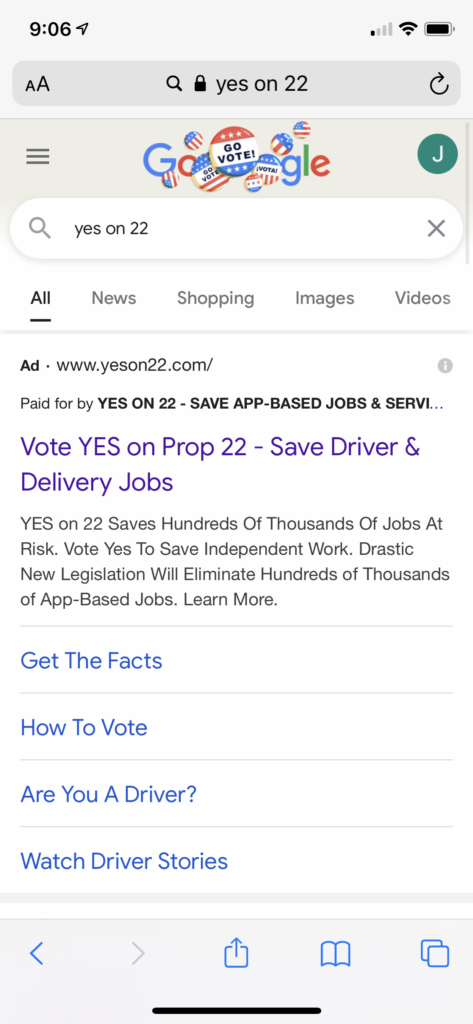Viewport: 473px width, 1024px height.
Task: Switch to the Shopping tab
Action: tap(216, 298)
